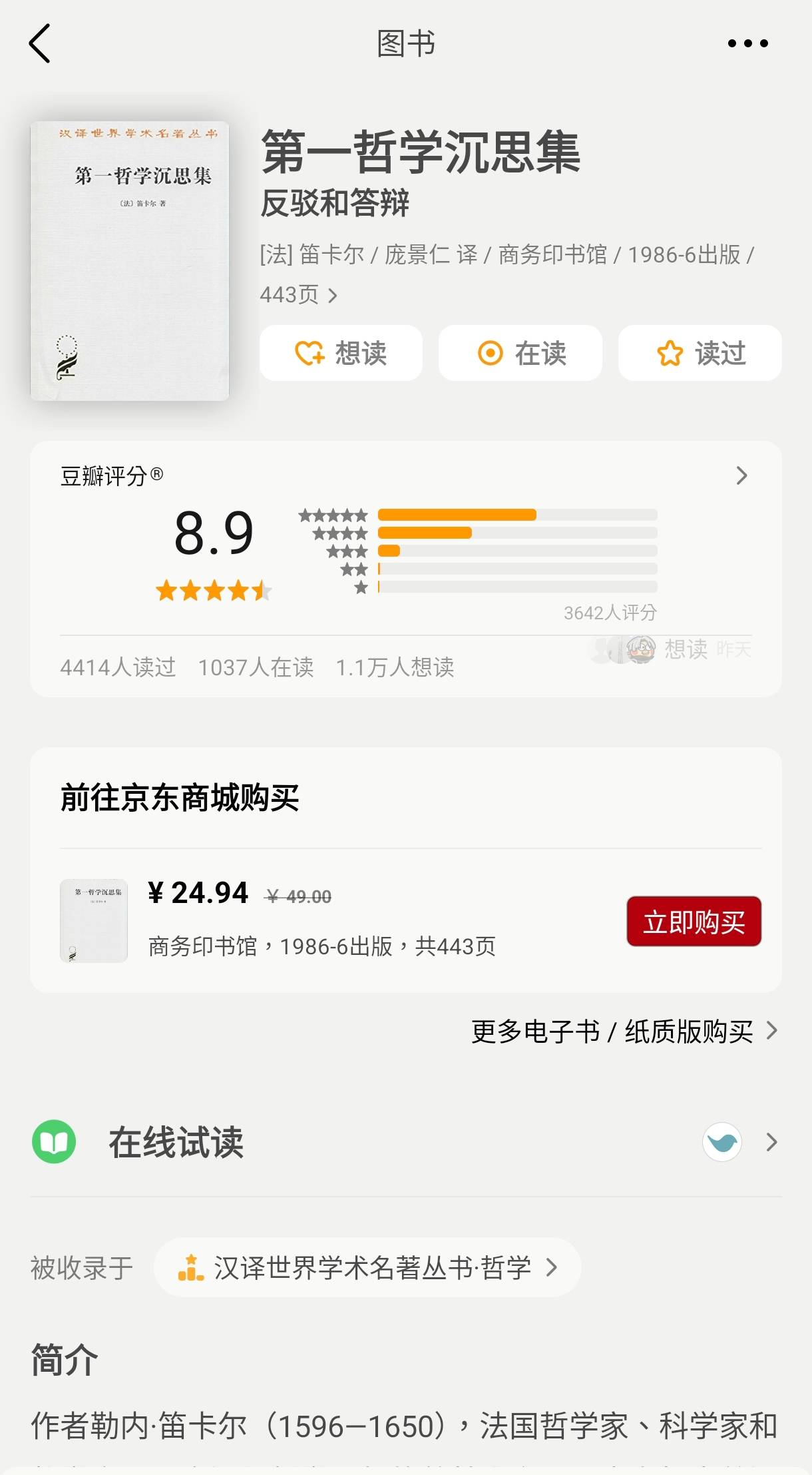Screen dimensions: 812x1475
Task: Expand book details via 443页 chevron
Action: [x=332, y=295]
